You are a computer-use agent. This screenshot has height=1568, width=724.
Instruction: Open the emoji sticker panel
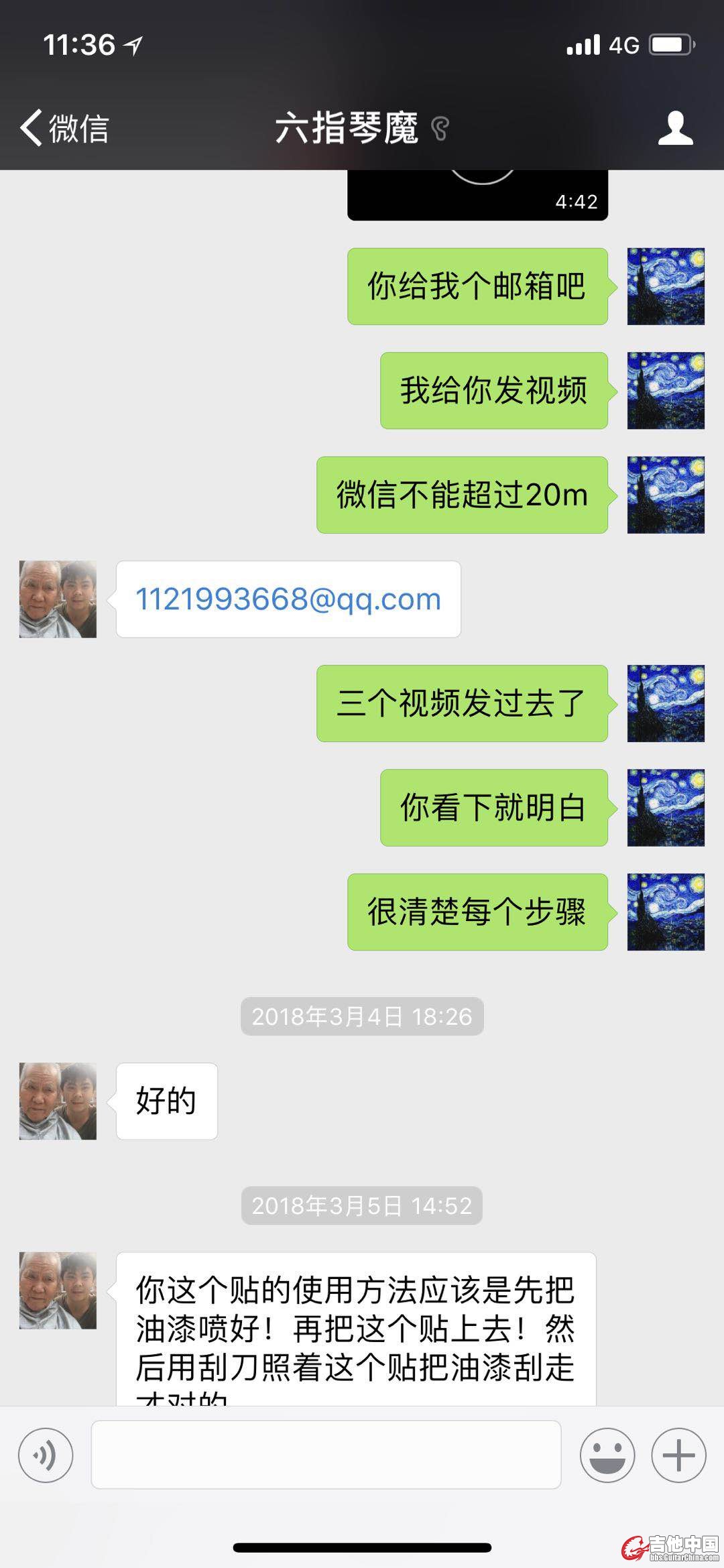tap(607, 1455)
